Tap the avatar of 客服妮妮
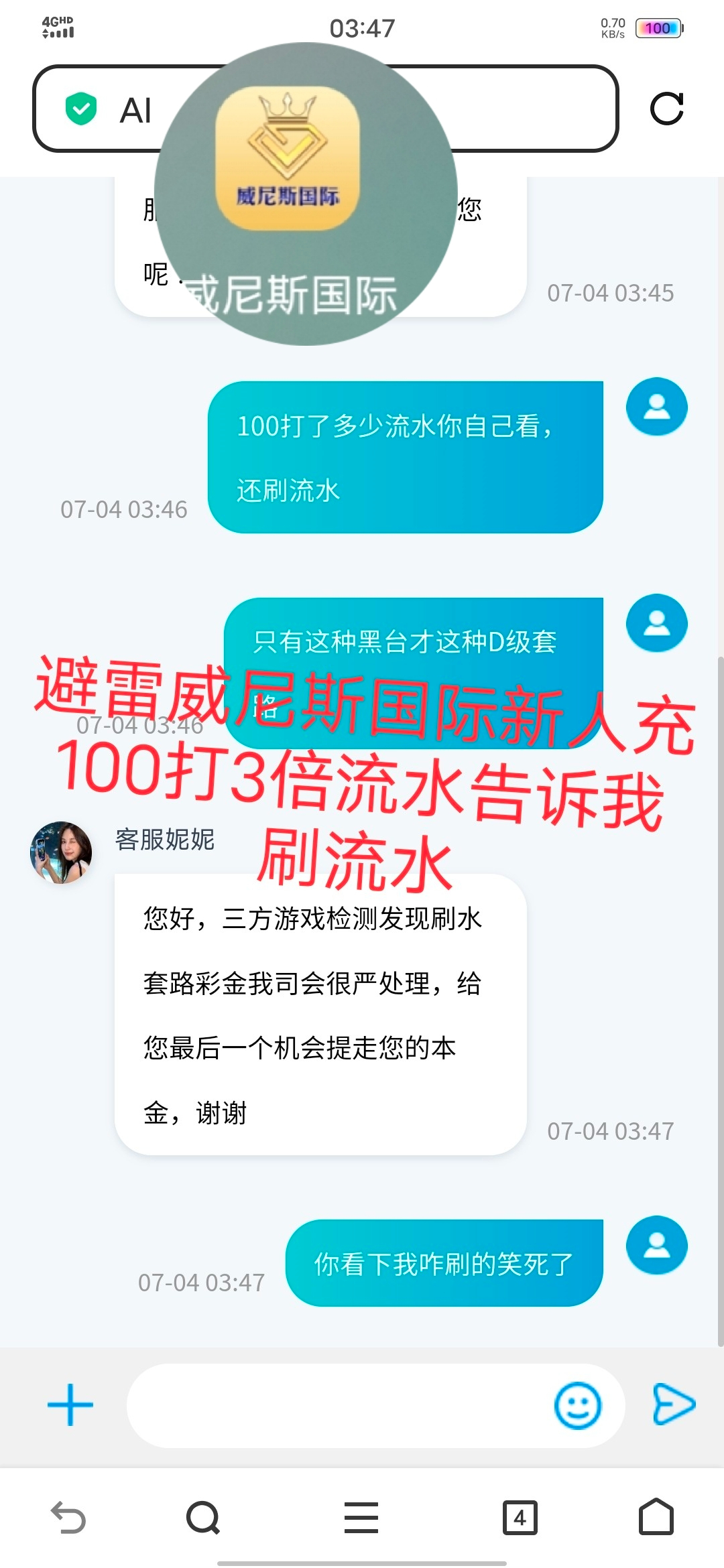Viewport: 724px width, 1568px height. tap(61, 852)
